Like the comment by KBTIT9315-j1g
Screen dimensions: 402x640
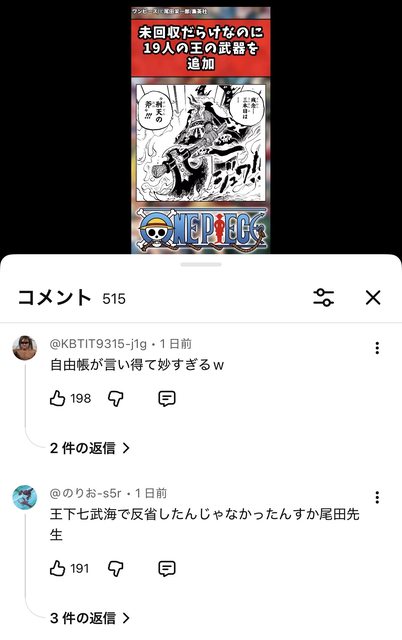tap(58, 398)
